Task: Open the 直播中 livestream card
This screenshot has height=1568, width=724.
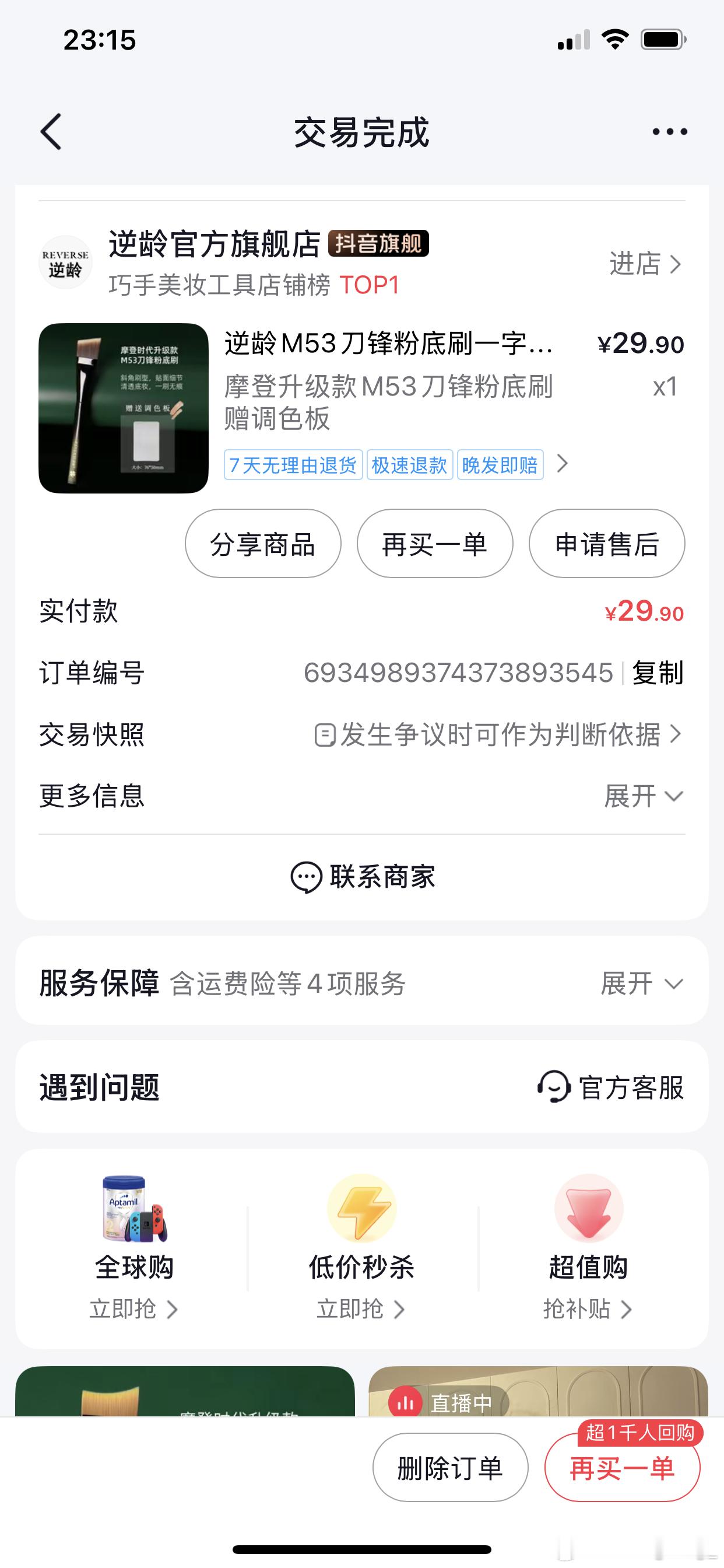Action: pos(538,1394)
